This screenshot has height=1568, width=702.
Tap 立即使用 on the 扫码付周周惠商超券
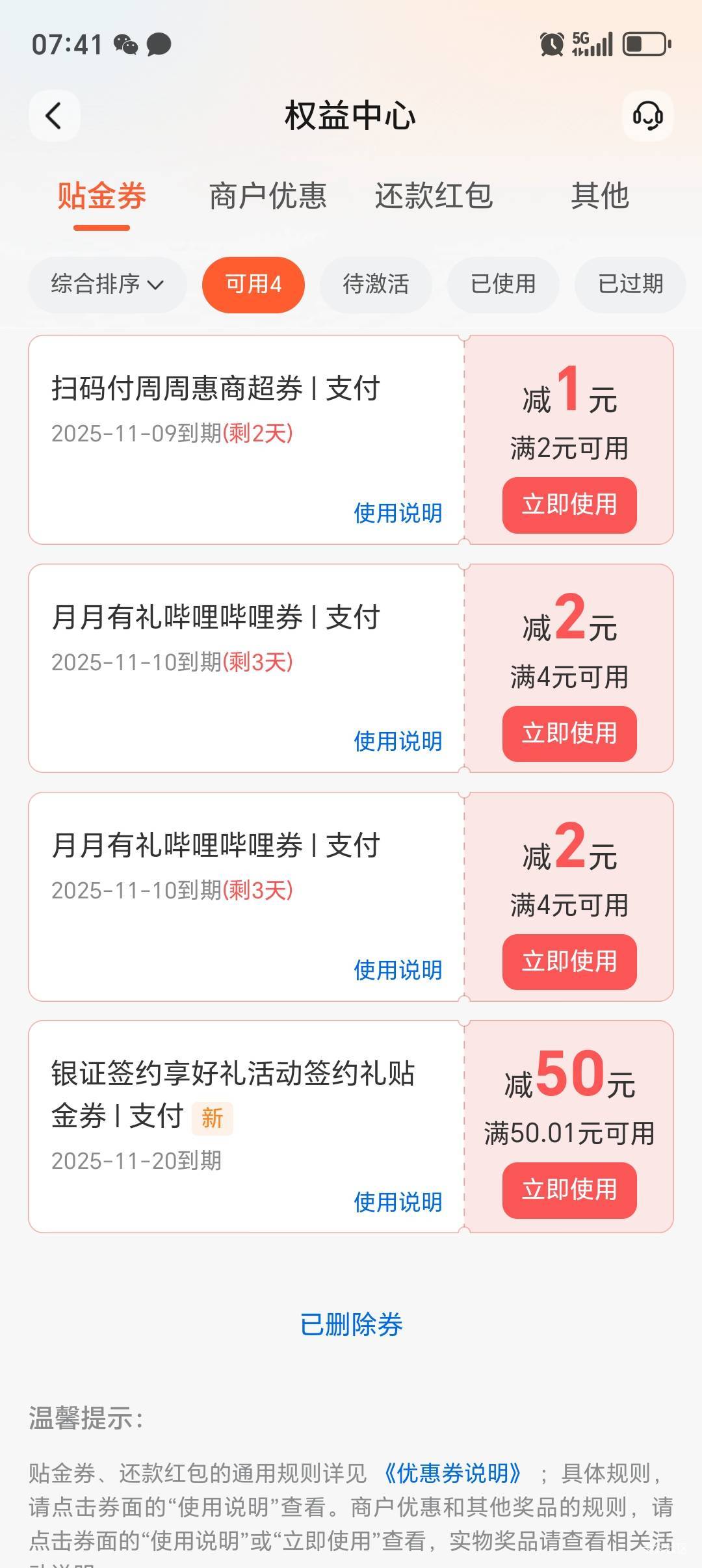click(569, 505)
